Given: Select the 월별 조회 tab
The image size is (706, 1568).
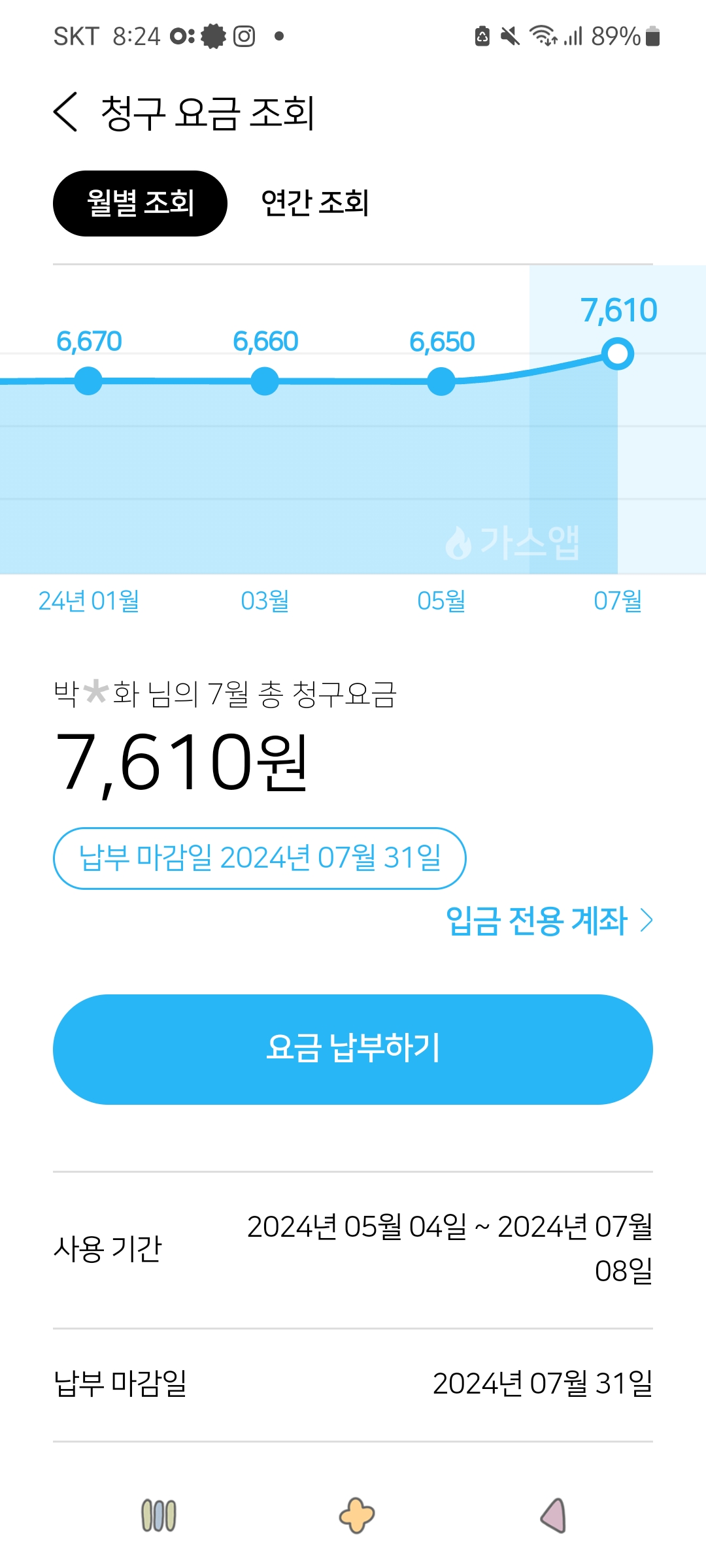Looking at the screenshot, I should [140, 203].
